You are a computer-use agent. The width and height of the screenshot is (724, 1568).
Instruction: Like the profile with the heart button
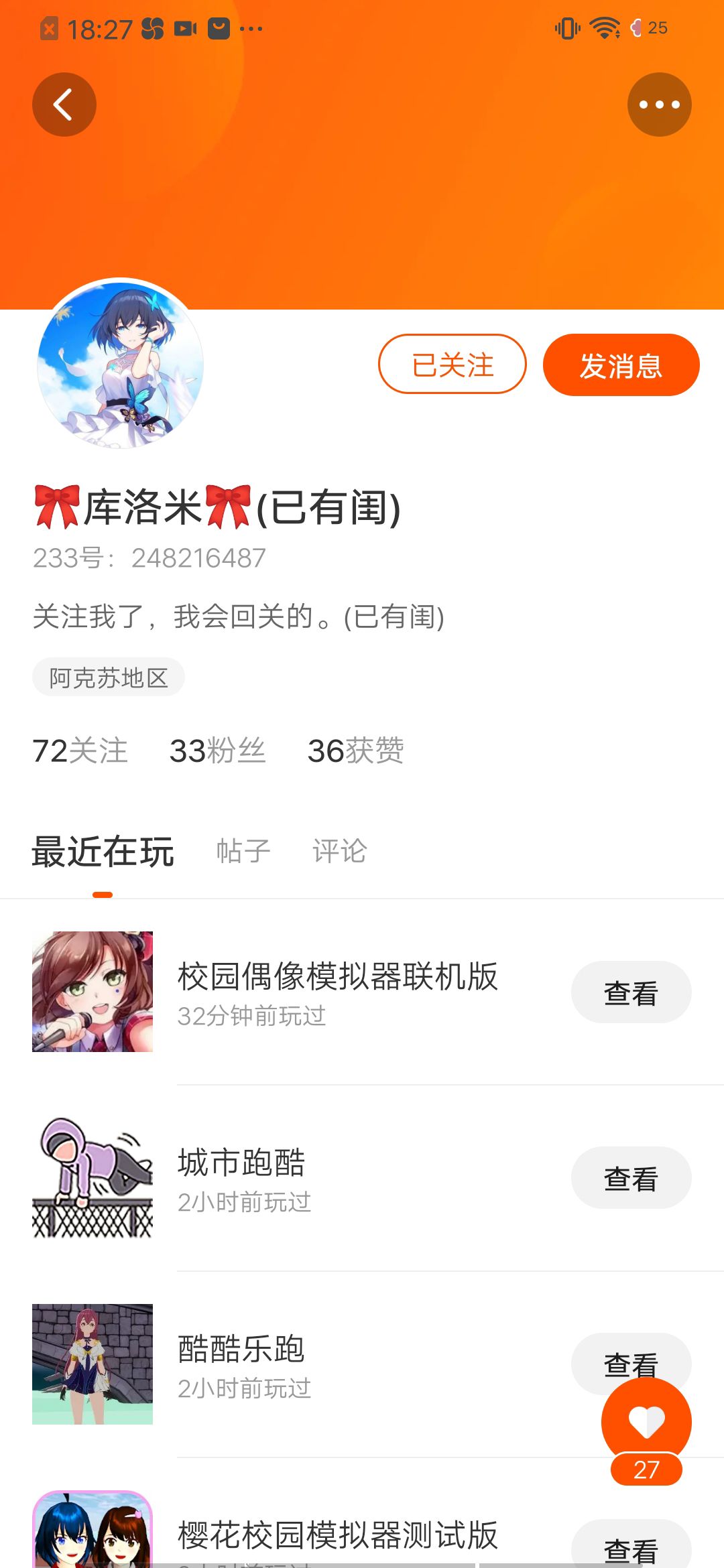coord(646,1422)
